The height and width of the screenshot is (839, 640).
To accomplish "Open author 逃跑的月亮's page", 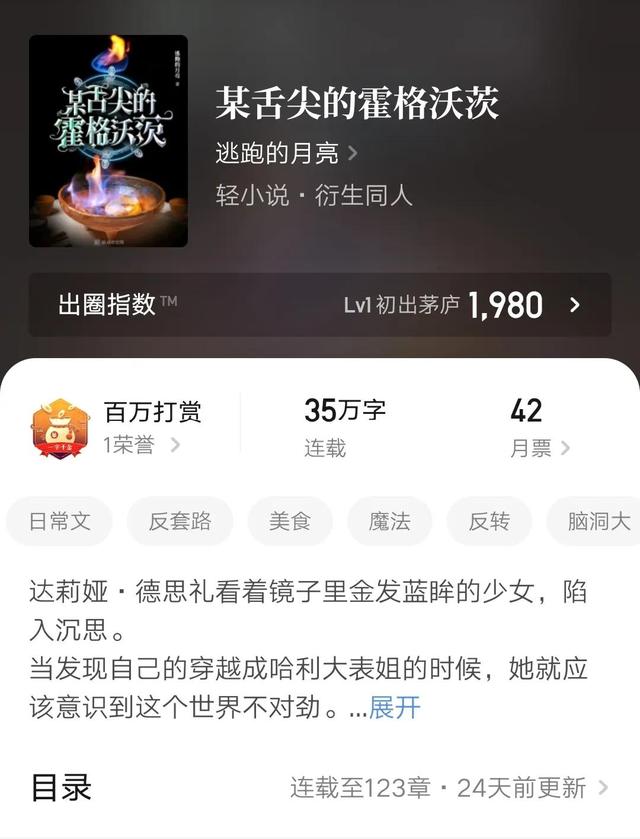I will point(286,154).
